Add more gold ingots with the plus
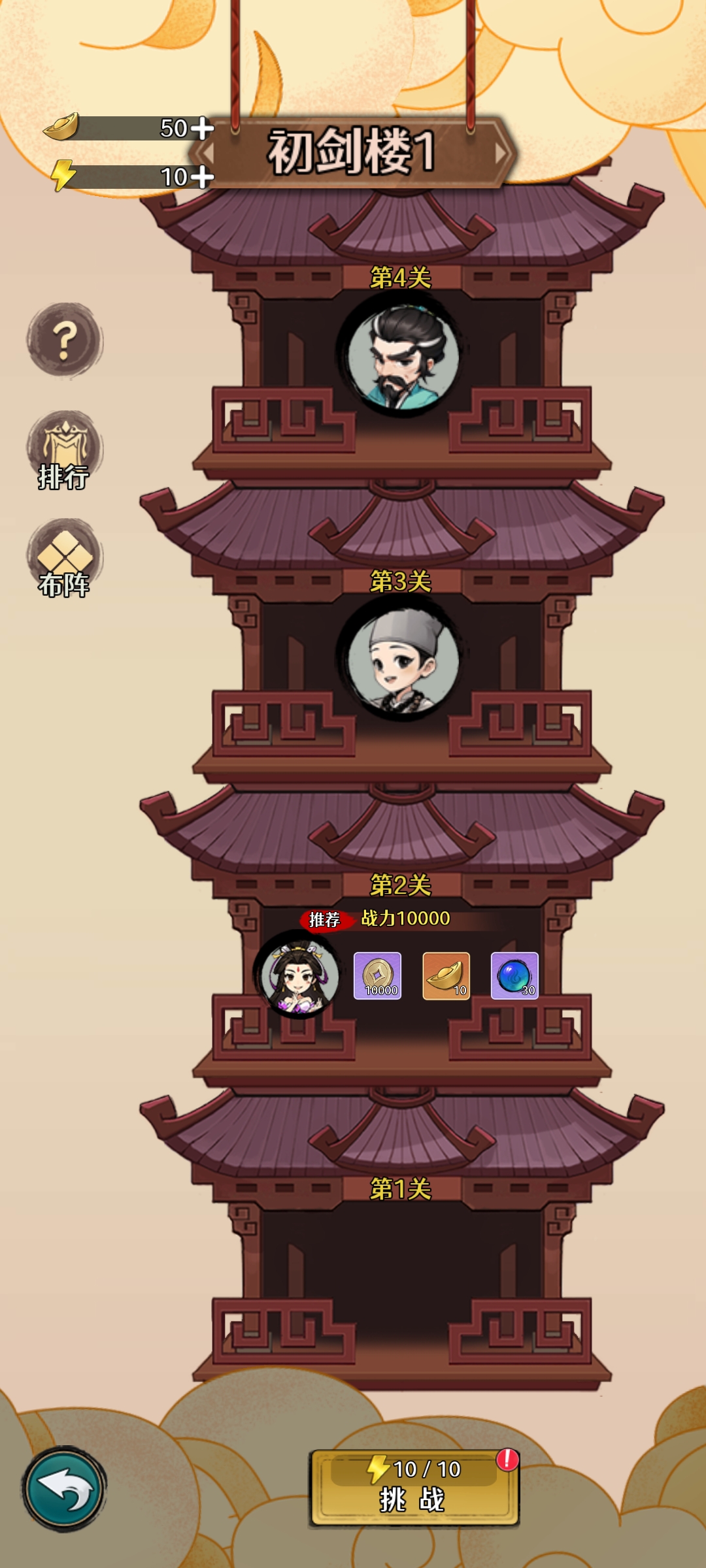 point(203,128)
